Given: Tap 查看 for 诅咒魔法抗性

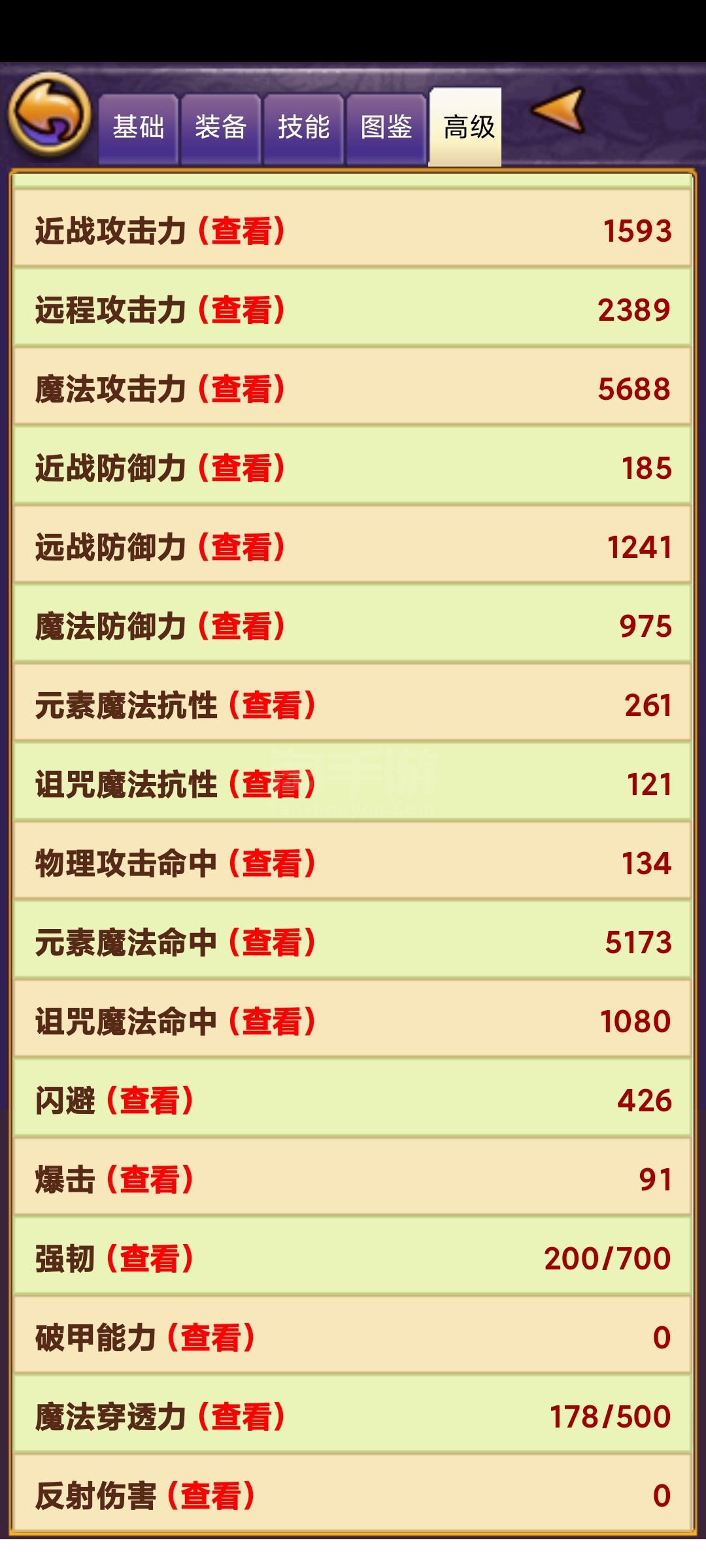Looking at the screenshot, I should click(272, 784).
